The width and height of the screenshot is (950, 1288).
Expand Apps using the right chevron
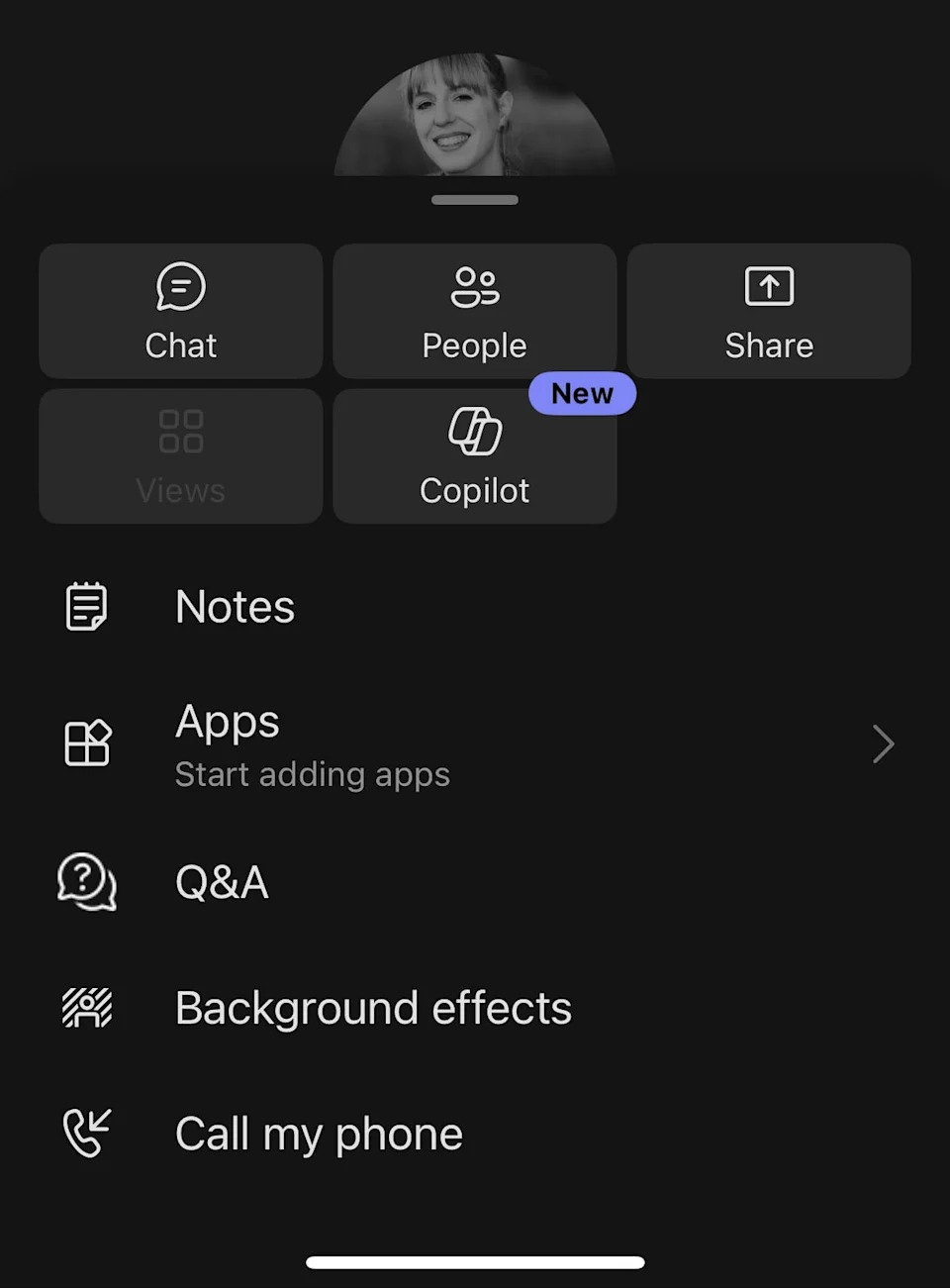click(883, 744)
